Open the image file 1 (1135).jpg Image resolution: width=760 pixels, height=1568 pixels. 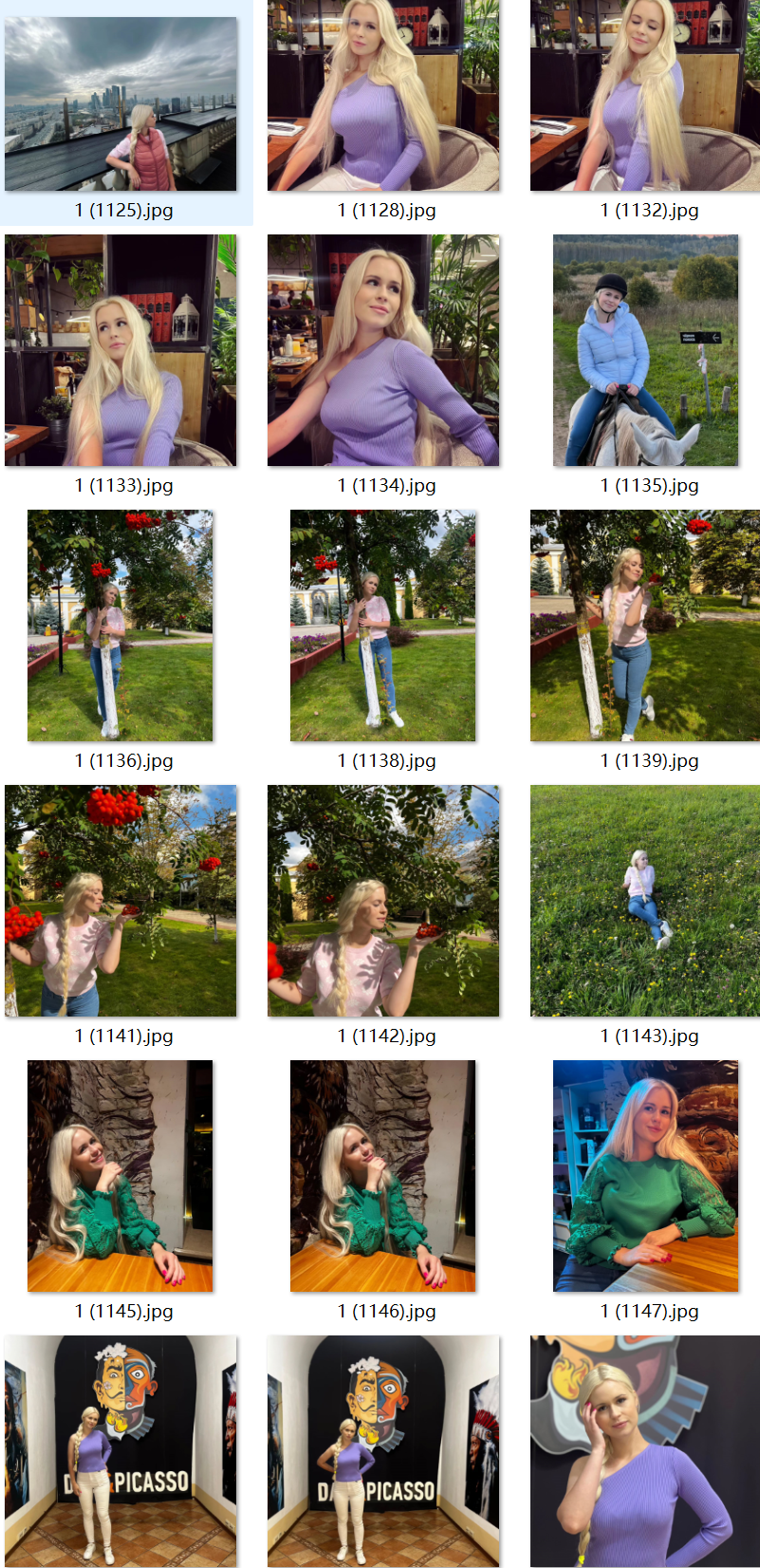pyautogui.click(x=645, y=350)
